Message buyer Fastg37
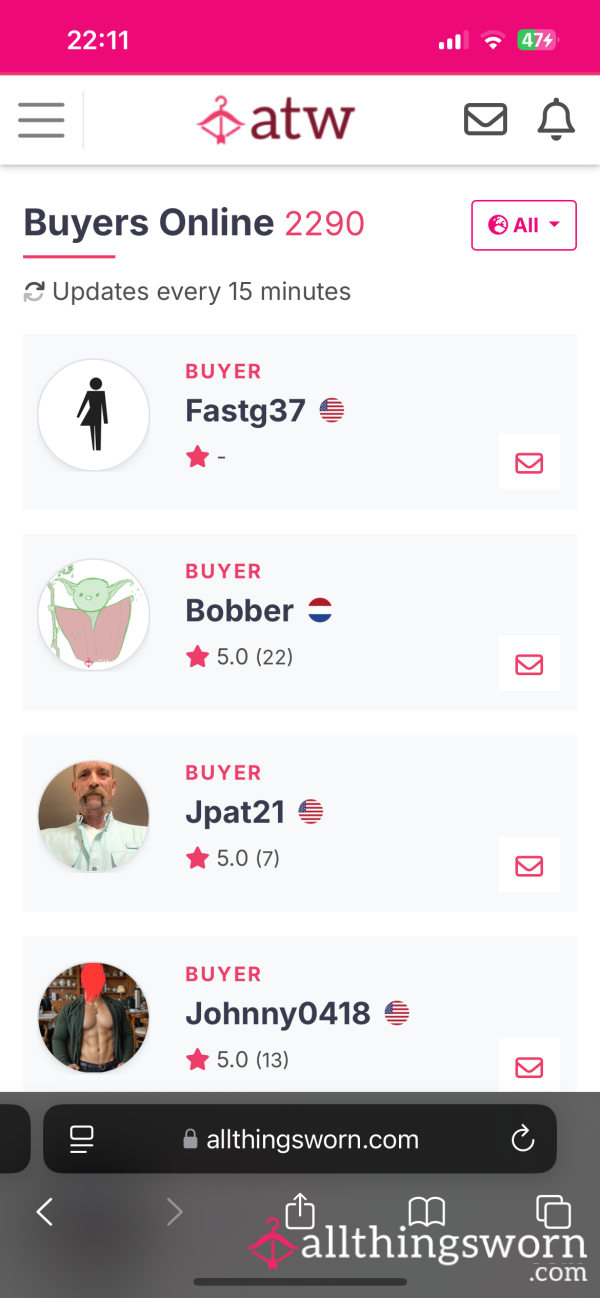The width and height of the screenshot is (600, 1298). [x=529, y=462]
